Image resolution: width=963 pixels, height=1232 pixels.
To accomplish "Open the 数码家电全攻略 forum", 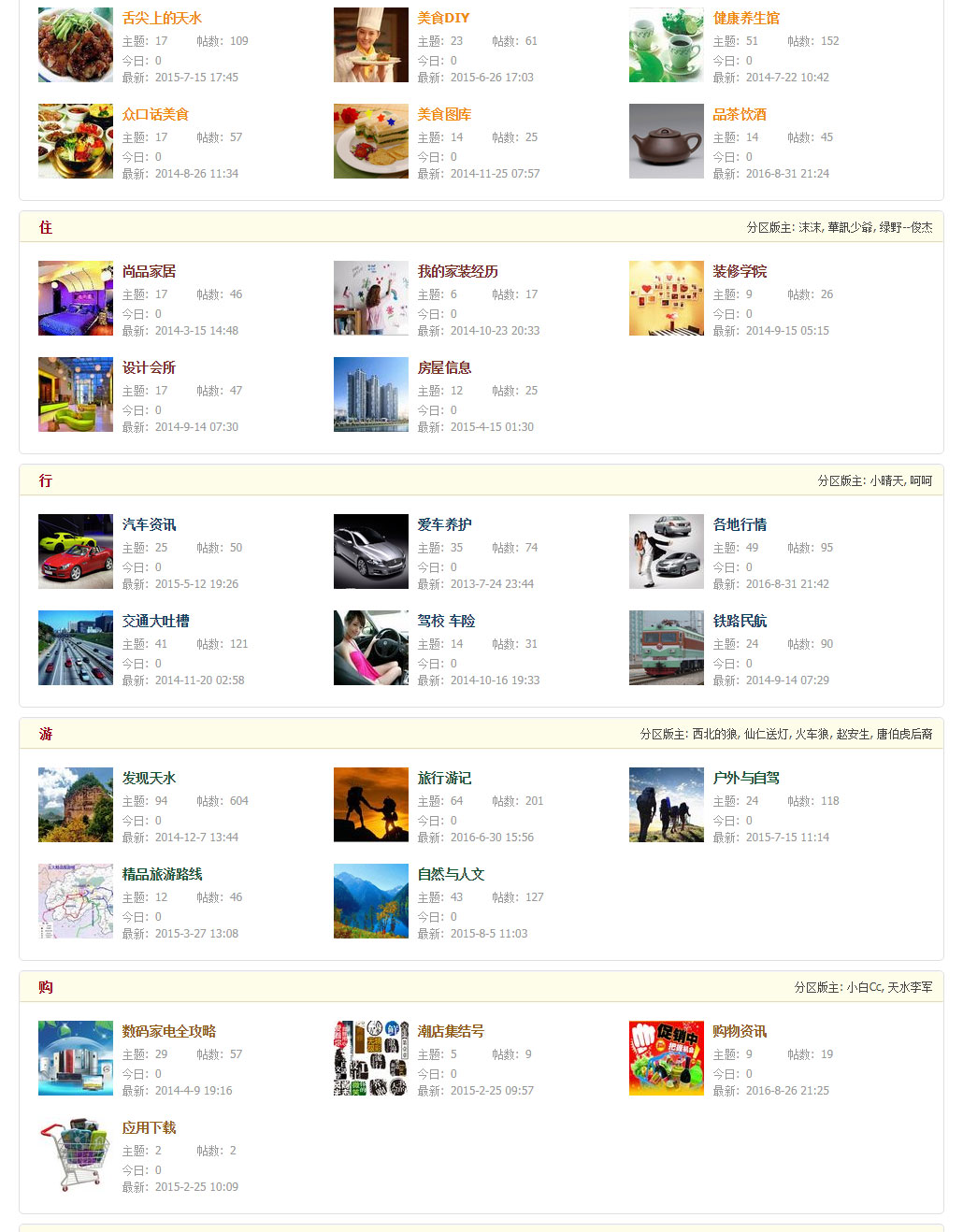I will click(168, 1031).
